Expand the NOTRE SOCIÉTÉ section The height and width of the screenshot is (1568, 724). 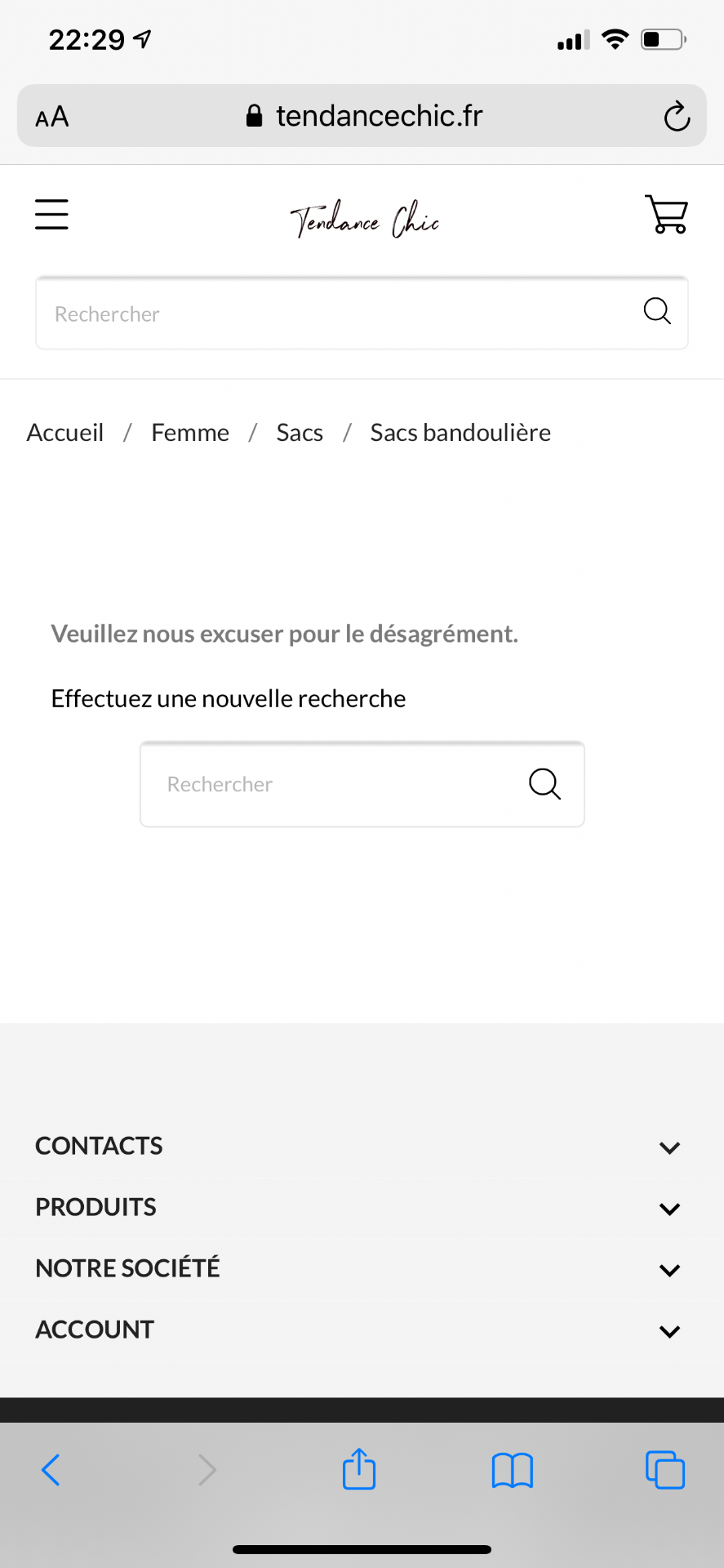pyautogui.click(x=362, y=1268)
